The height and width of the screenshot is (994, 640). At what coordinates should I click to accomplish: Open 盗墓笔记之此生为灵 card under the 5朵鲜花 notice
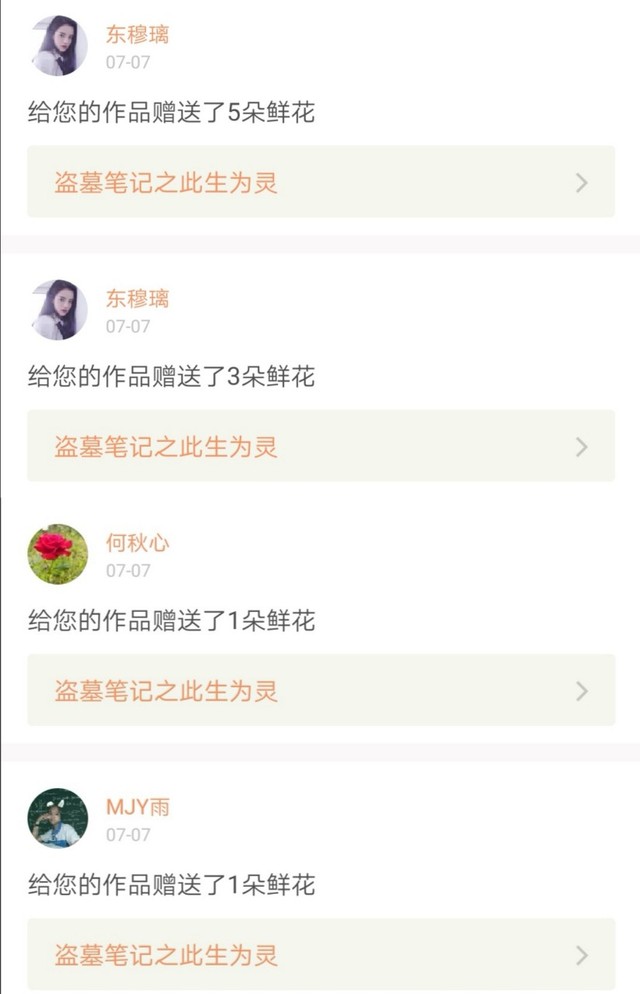[x=320, y=182]
